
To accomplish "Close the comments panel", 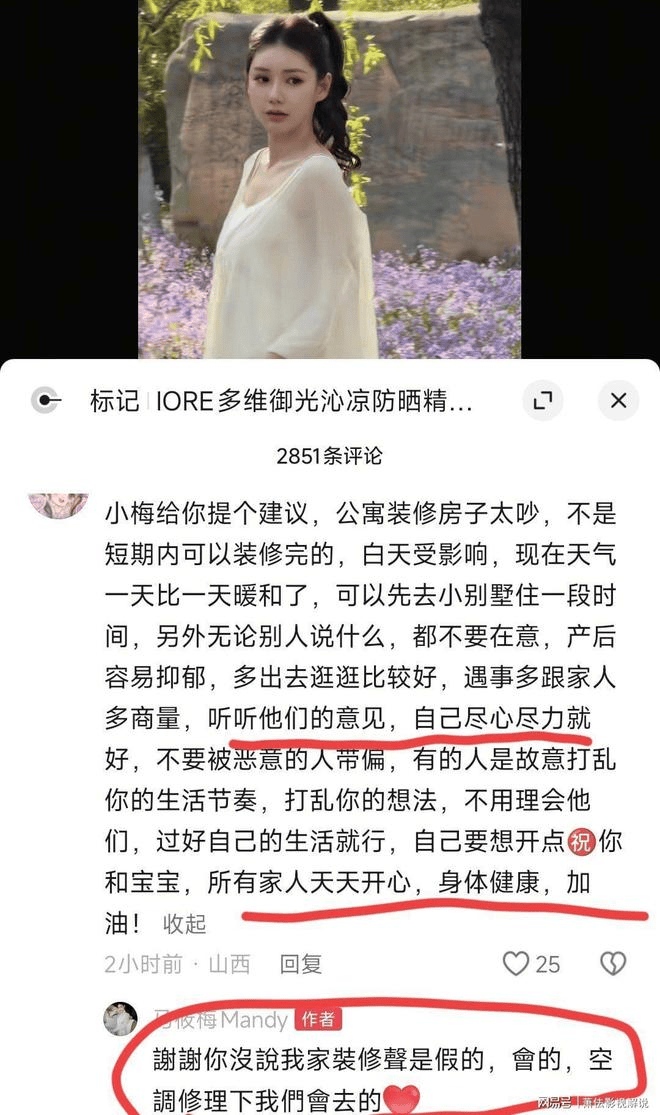I will click(618, 401).
